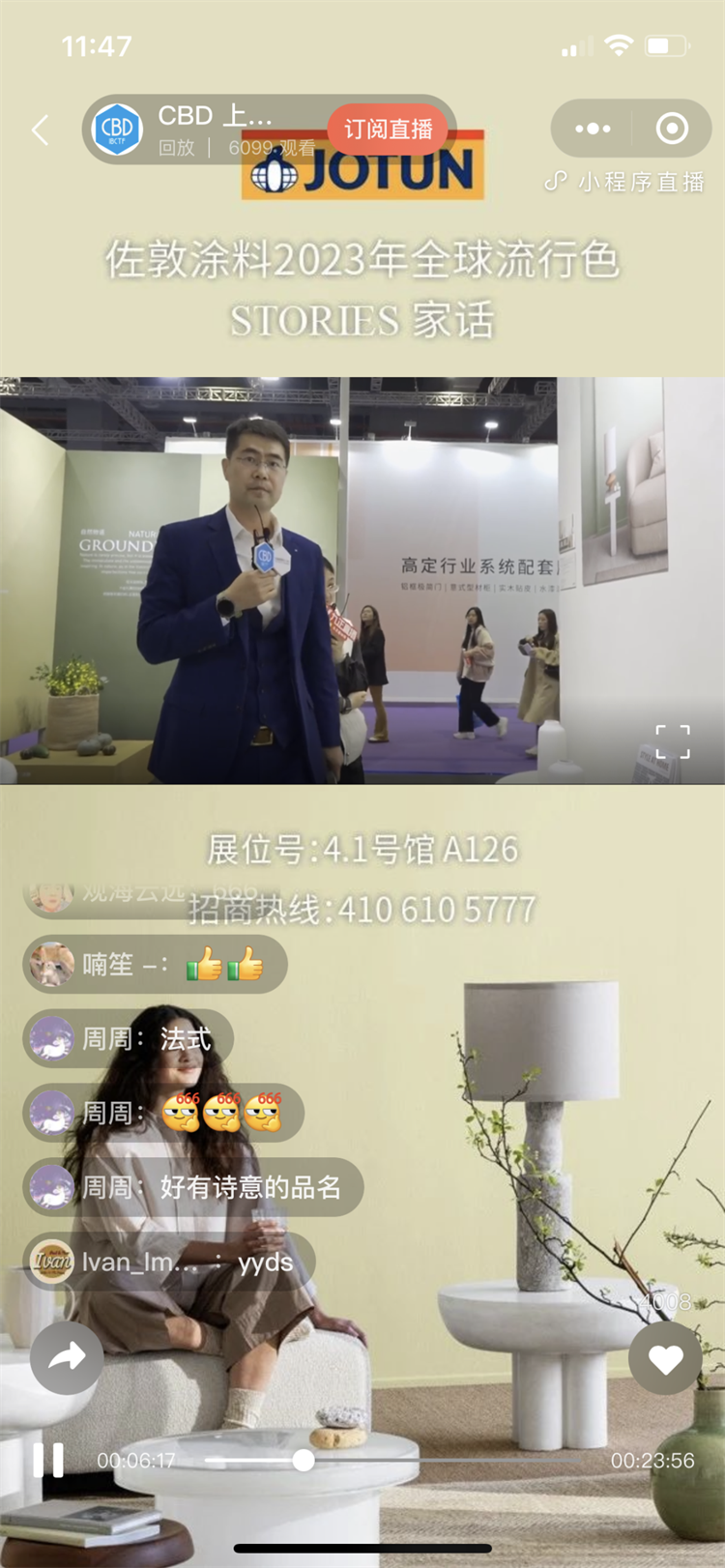Screen dimensions: 725x1568
Task: Tap 订阅直播 to subscribe to the livestream
Action: (x=389, y=129)
